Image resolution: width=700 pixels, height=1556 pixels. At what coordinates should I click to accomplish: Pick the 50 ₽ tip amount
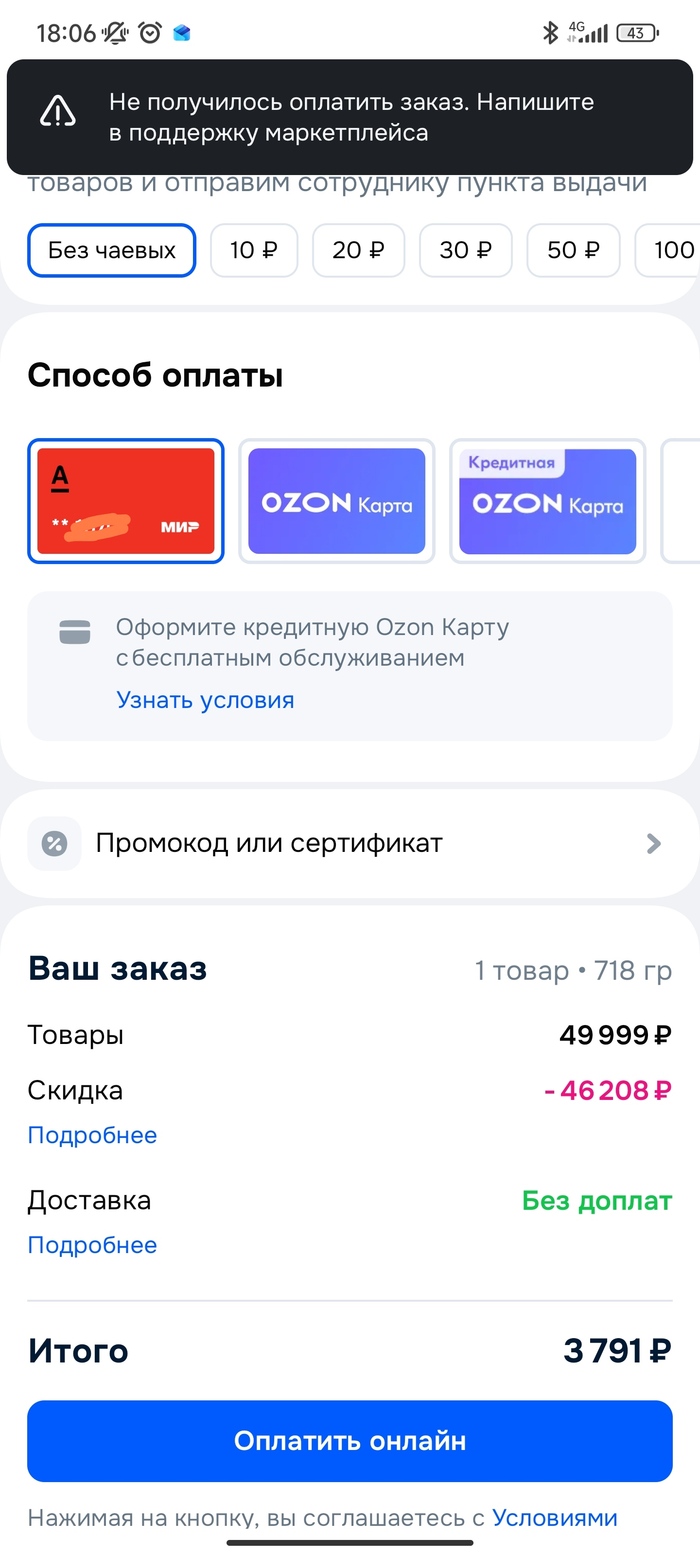point(573,250)
